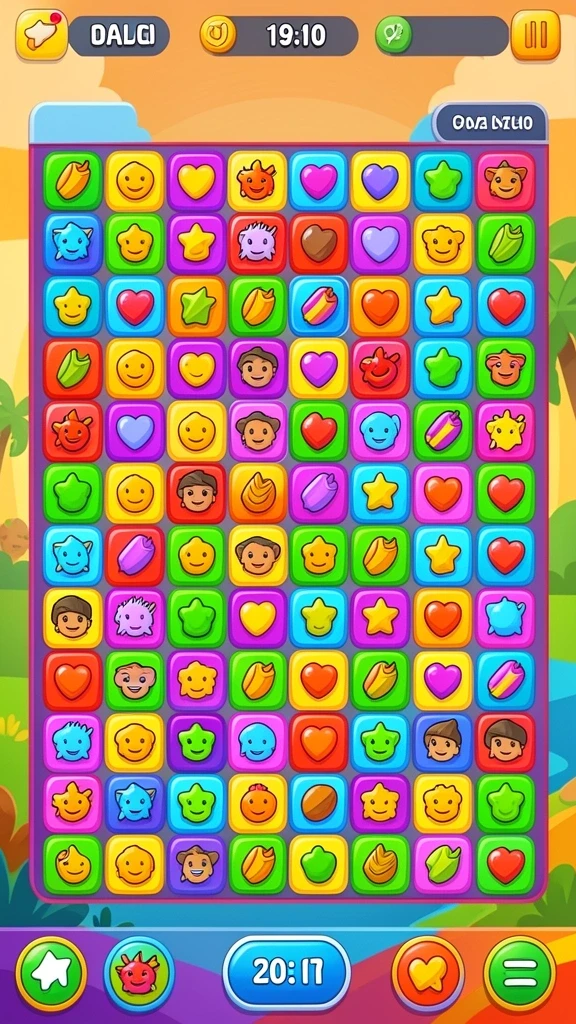Select the green gem on yellow tile

pyautogui.click(x=319, y=865)
